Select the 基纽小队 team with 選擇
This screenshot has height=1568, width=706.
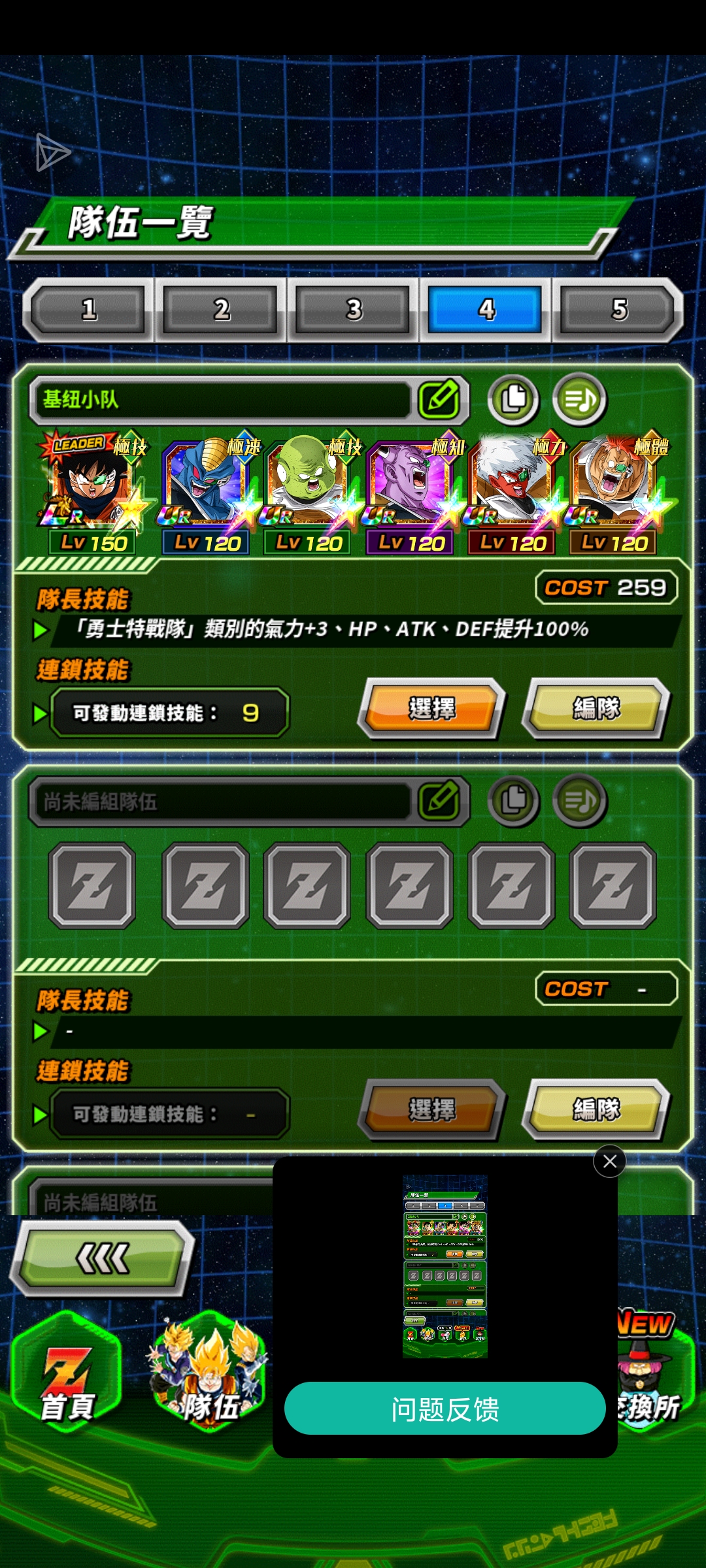pos(431,709)
